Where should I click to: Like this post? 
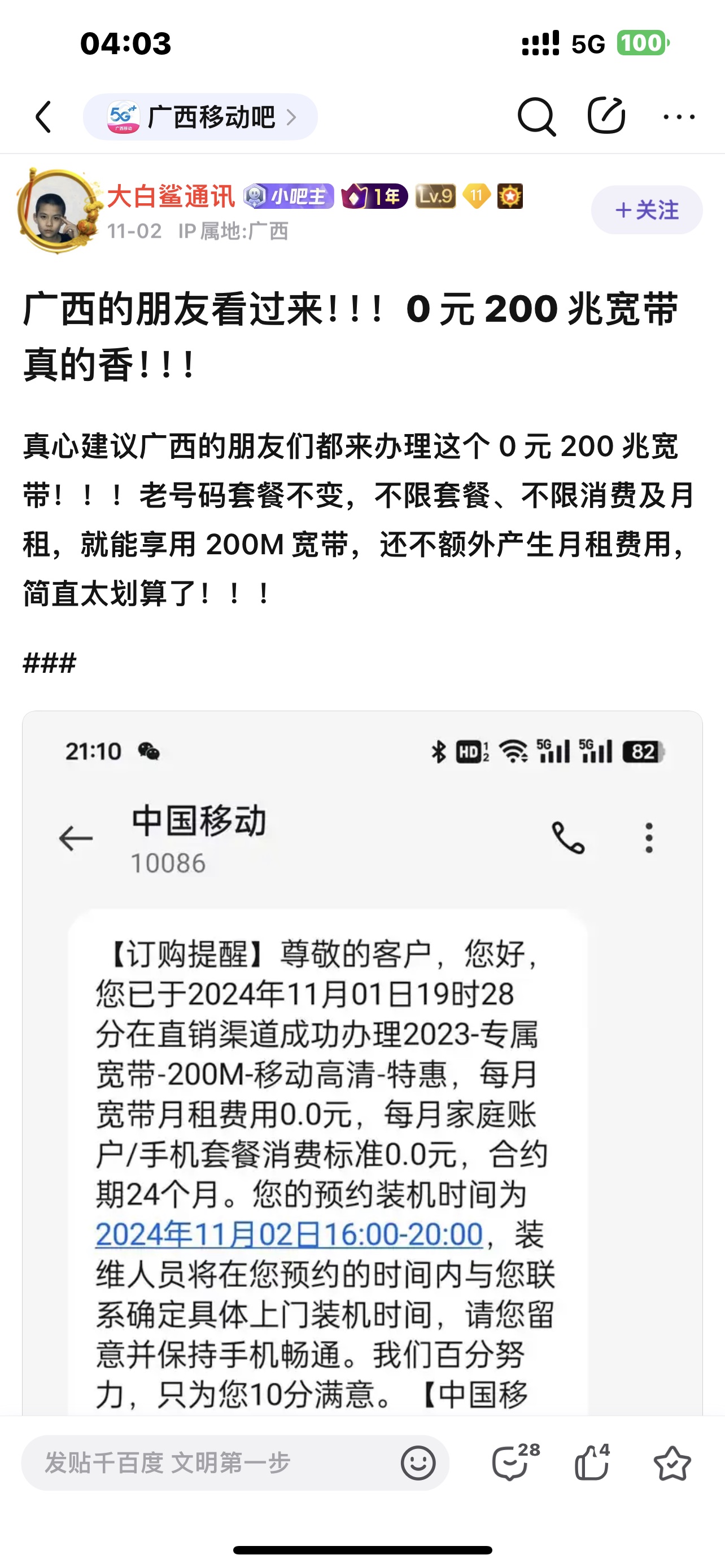pos(592,1462)
